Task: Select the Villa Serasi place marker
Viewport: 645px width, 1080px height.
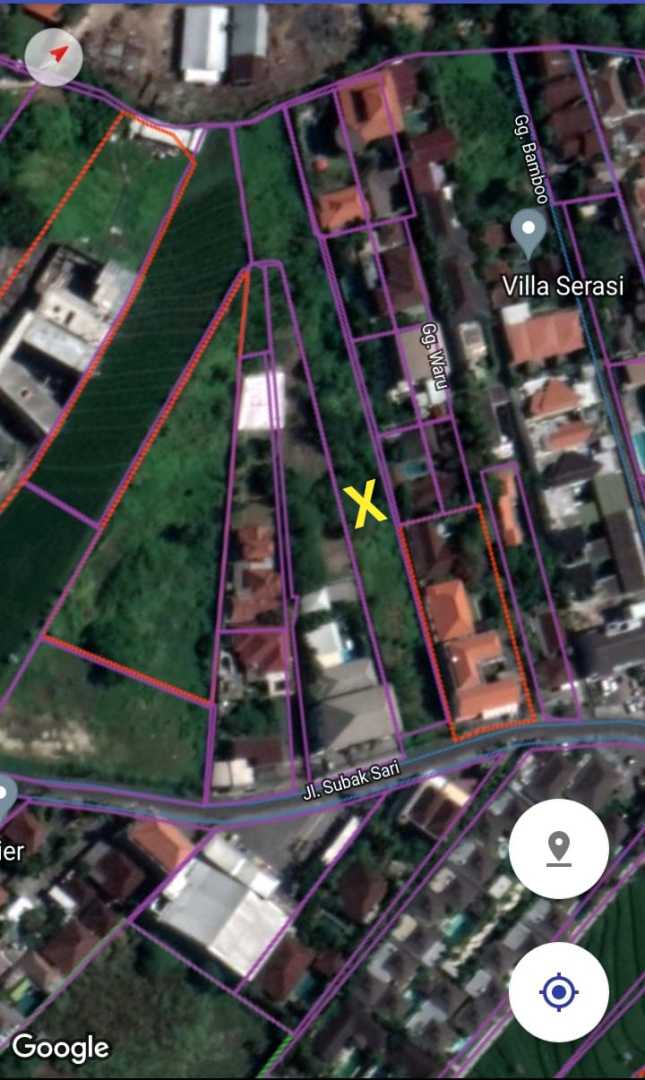Action: point(528,232)
